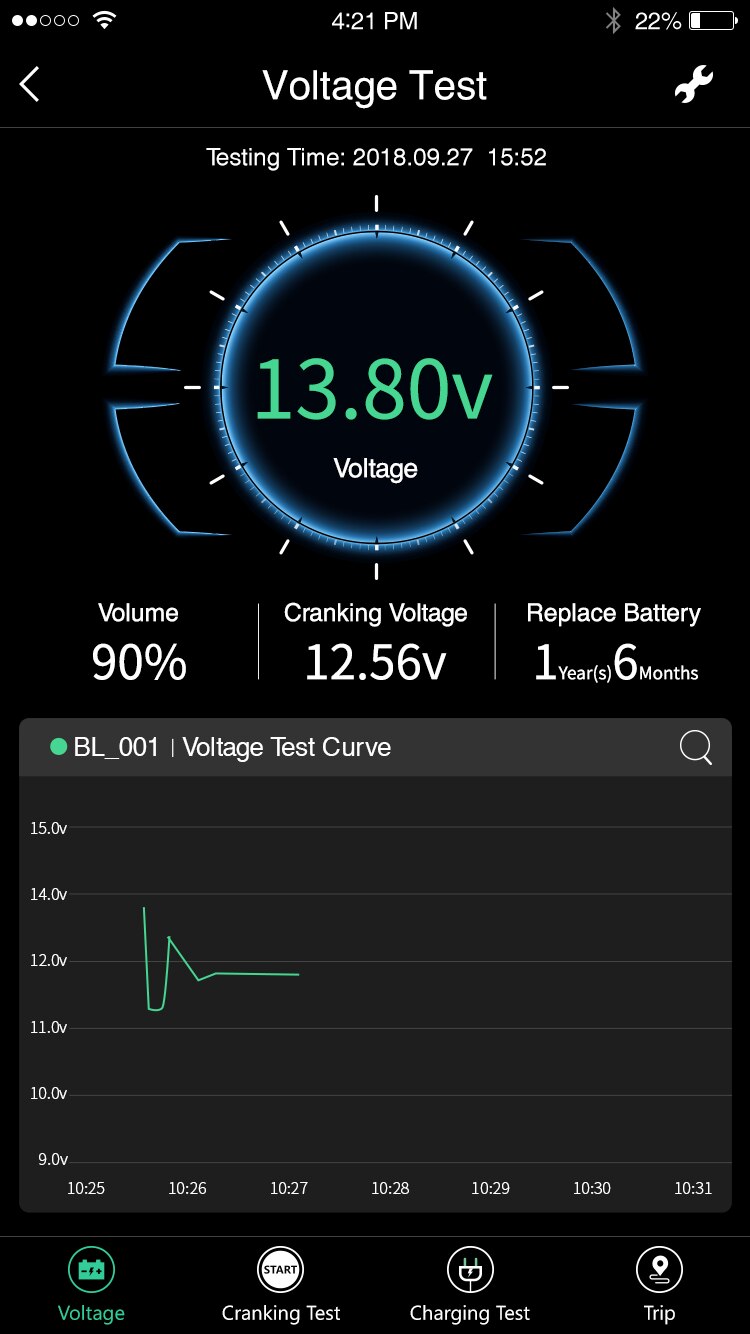Tap the green connection dot next to BL_001
Image resolution: width=750 pixels, height=1334 pixels.
[x=57, y=746]
